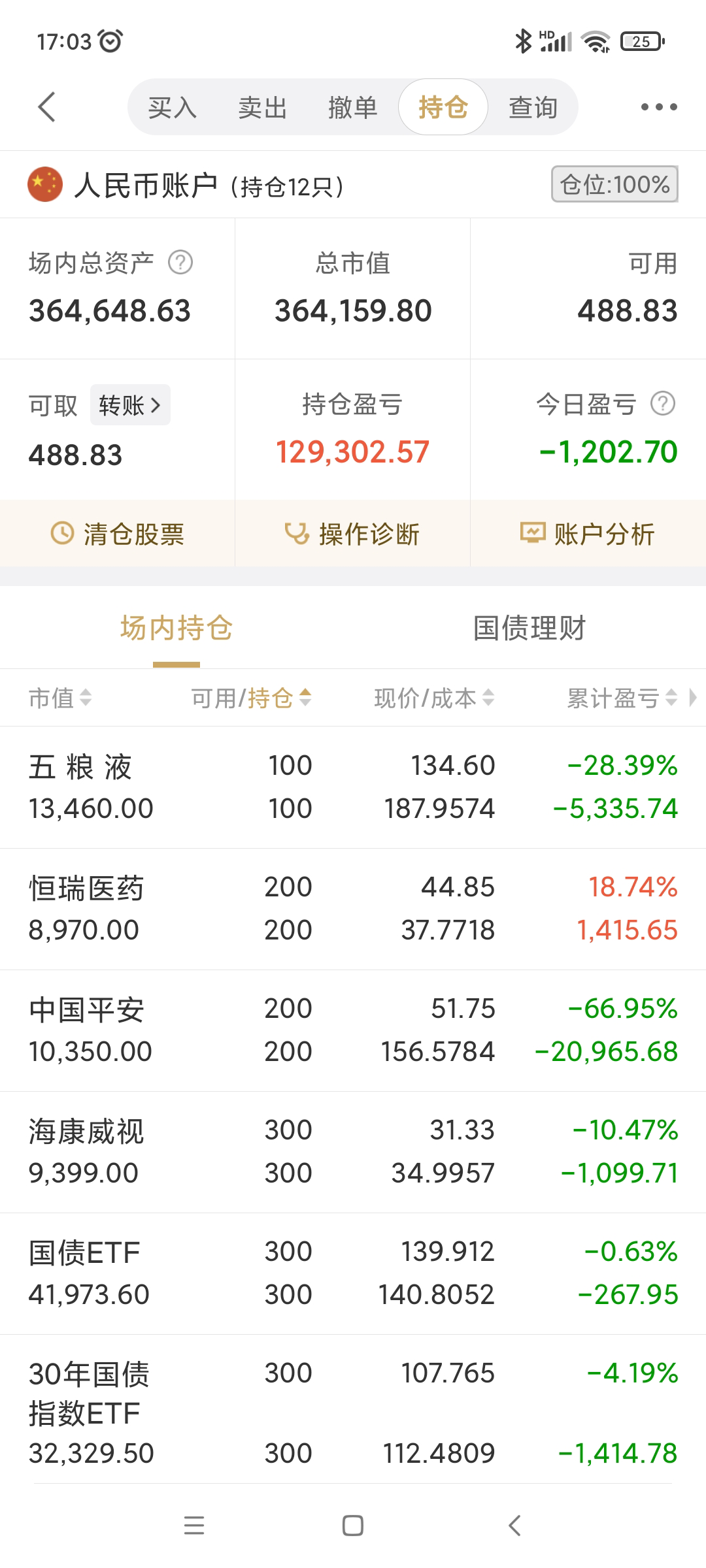Image resolution: width=706 pixels, height=1568 pixels.
Task: Open the 国债ETF holding row
Action: click(353, 1273)
